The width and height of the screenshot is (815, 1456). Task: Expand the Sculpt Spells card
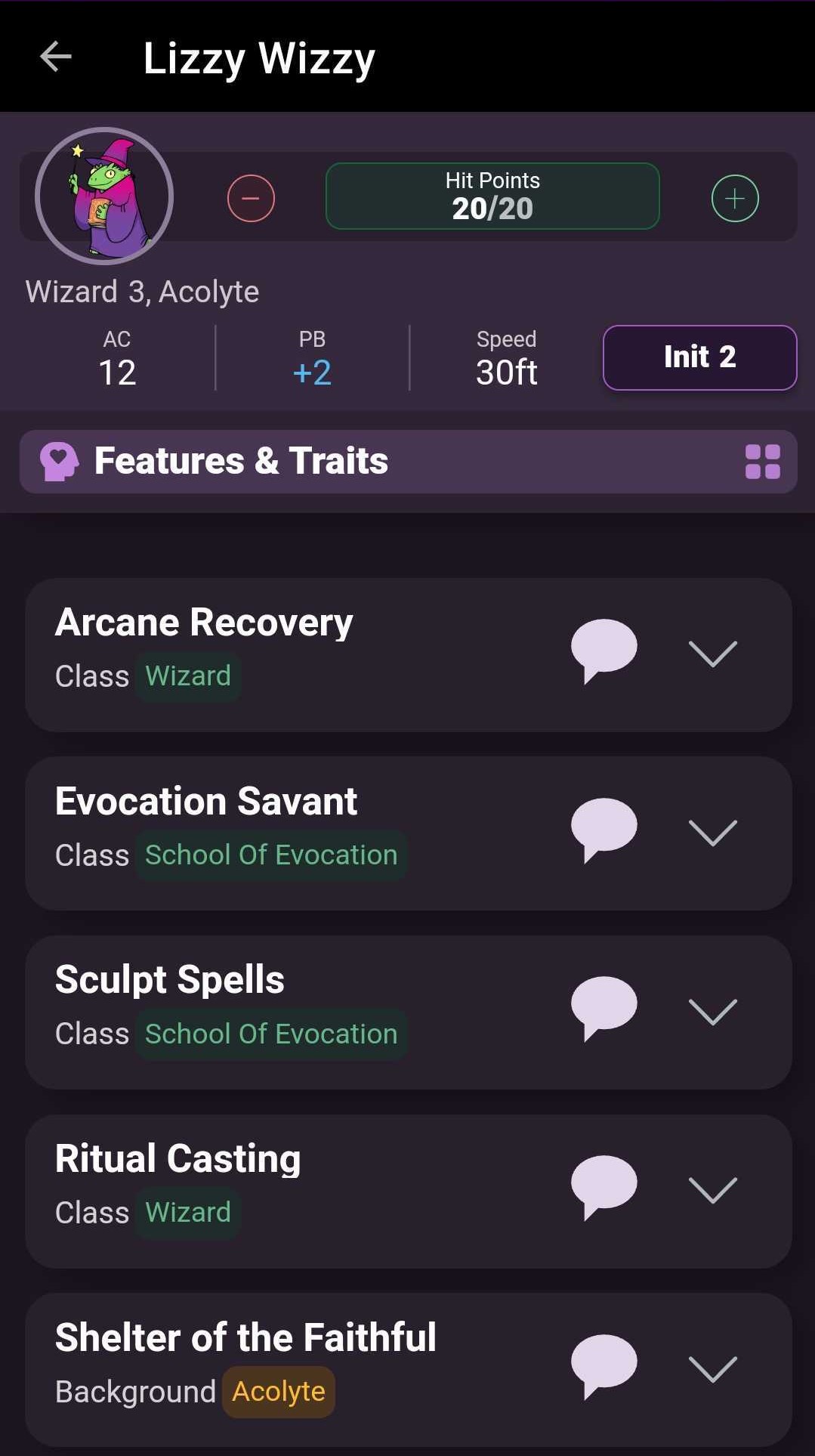[x=712, y=1012]
